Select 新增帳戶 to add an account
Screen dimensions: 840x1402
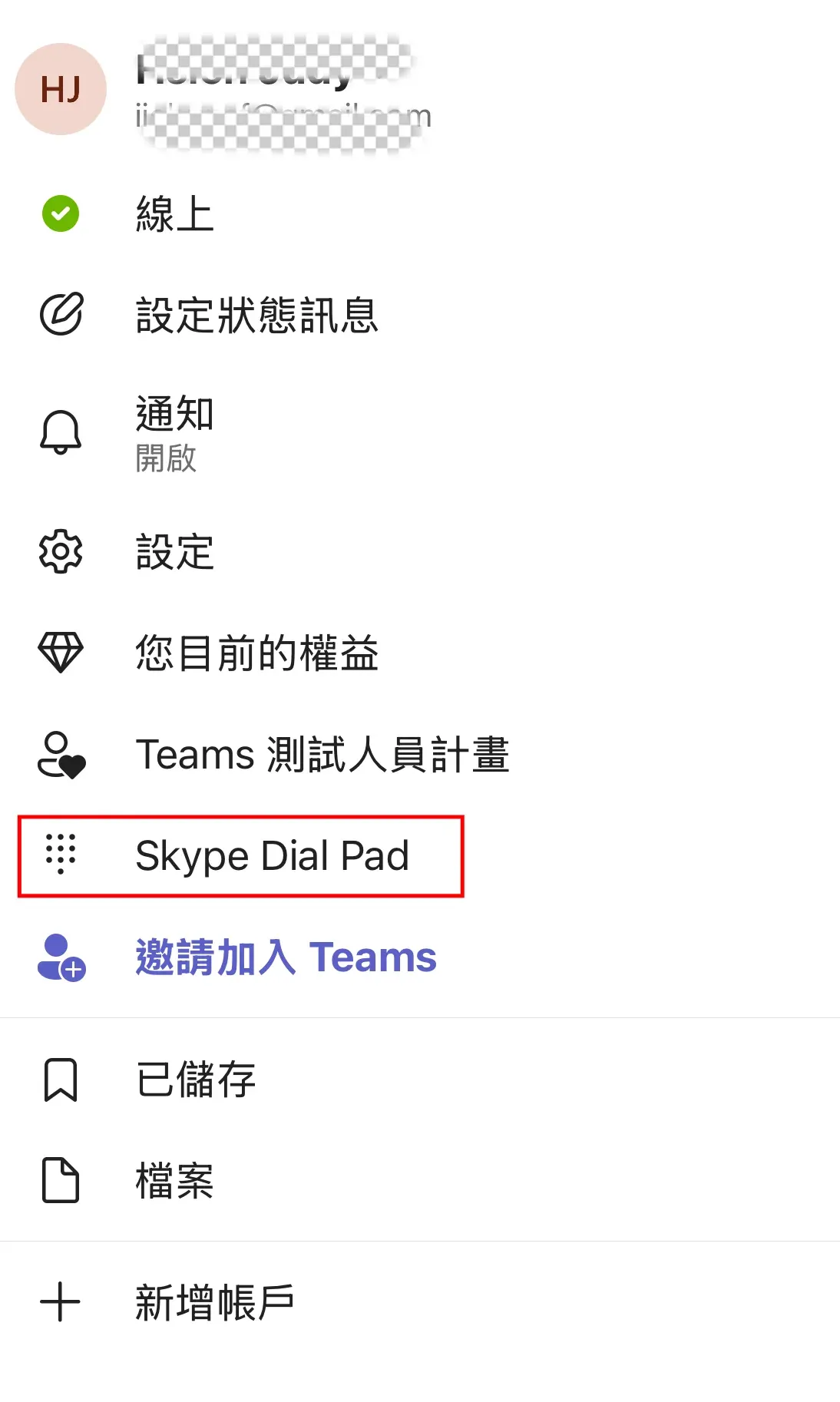(420, 1303)
